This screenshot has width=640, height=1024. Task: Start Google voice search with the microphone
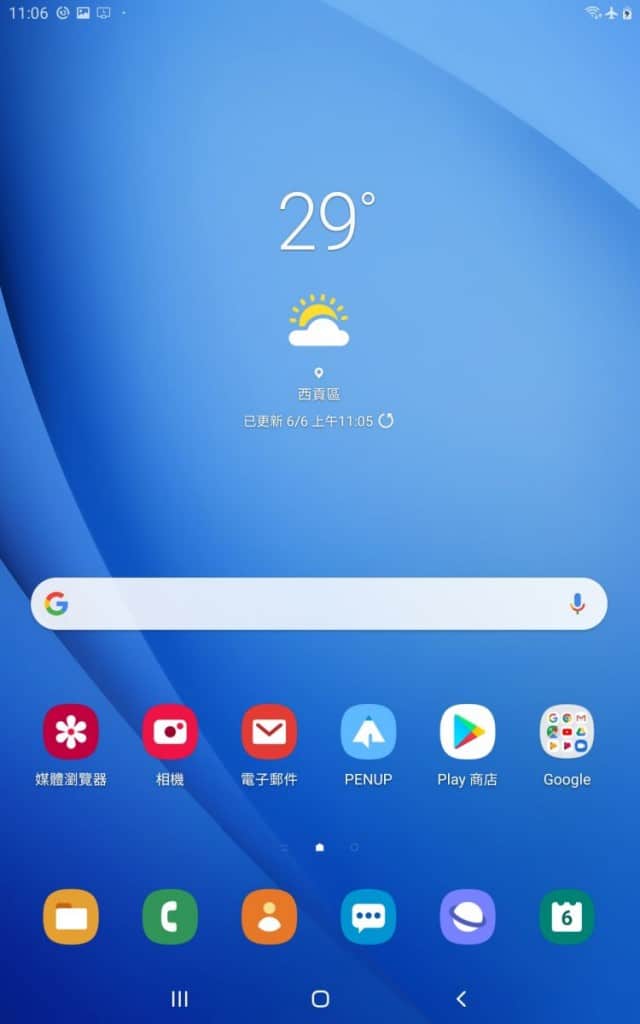pos(577,604)
